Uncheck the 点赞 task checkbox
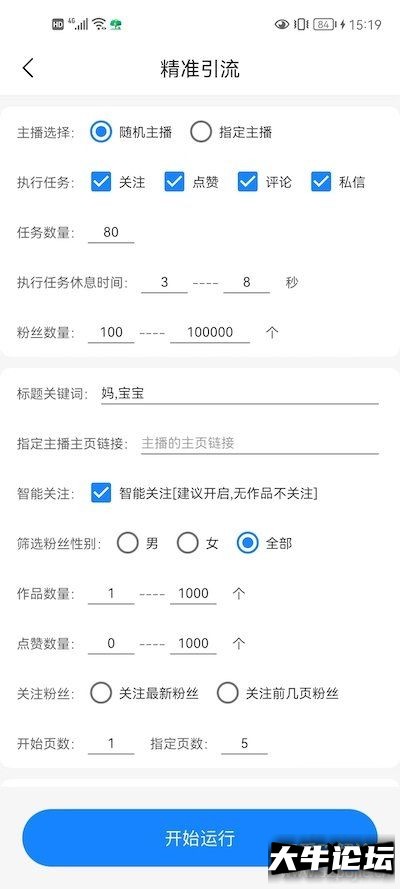Screen dimensions: 400x889 pyautogui.click(x=174, y=182)
